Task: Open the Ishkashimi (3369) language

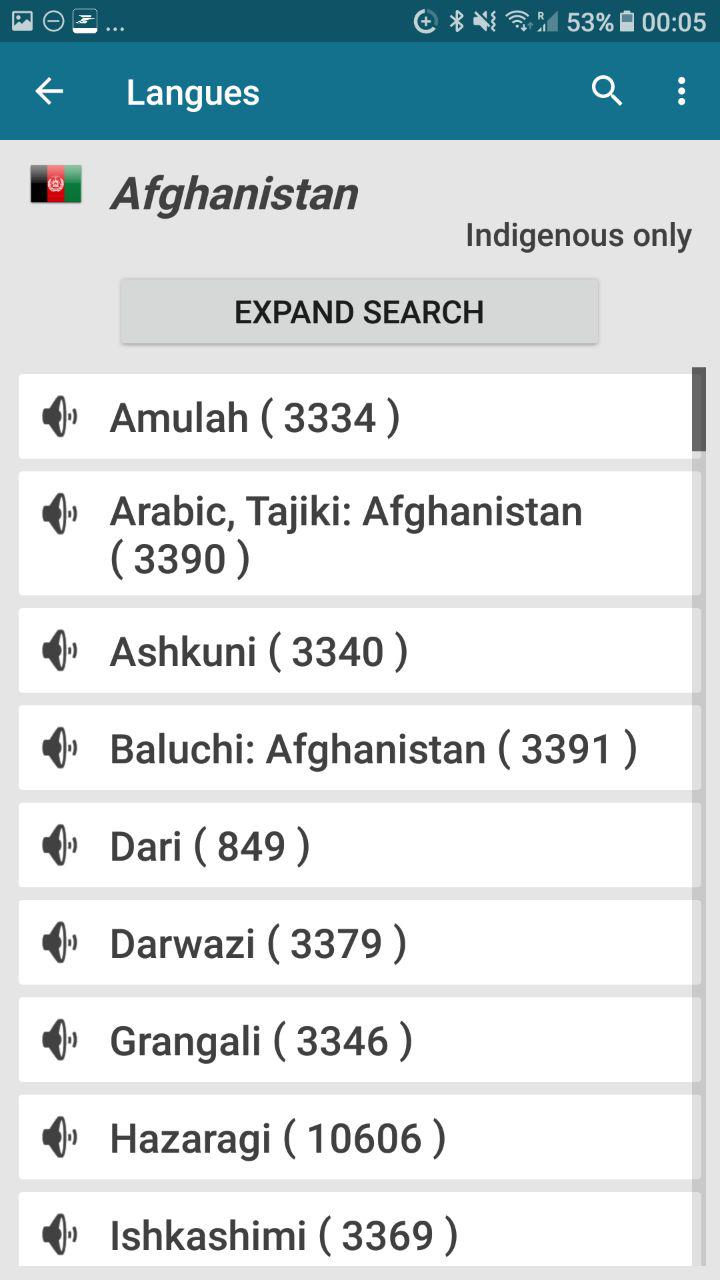Action: click(359, 1234)
